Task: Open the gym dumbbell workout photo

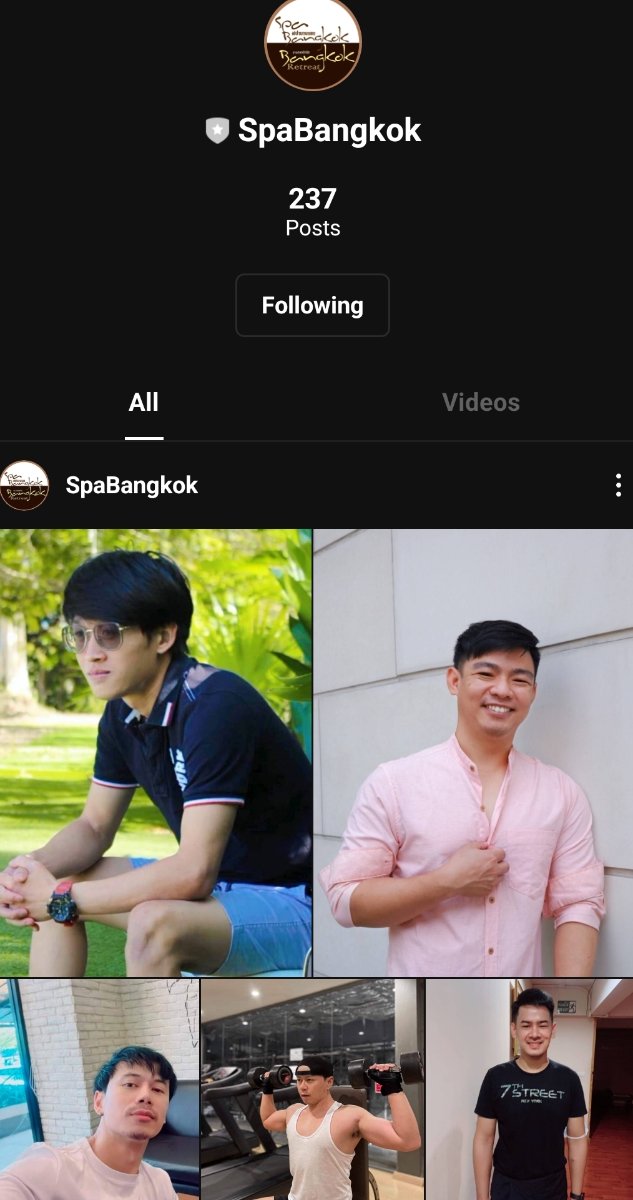Action: [x=312, y=1089]
